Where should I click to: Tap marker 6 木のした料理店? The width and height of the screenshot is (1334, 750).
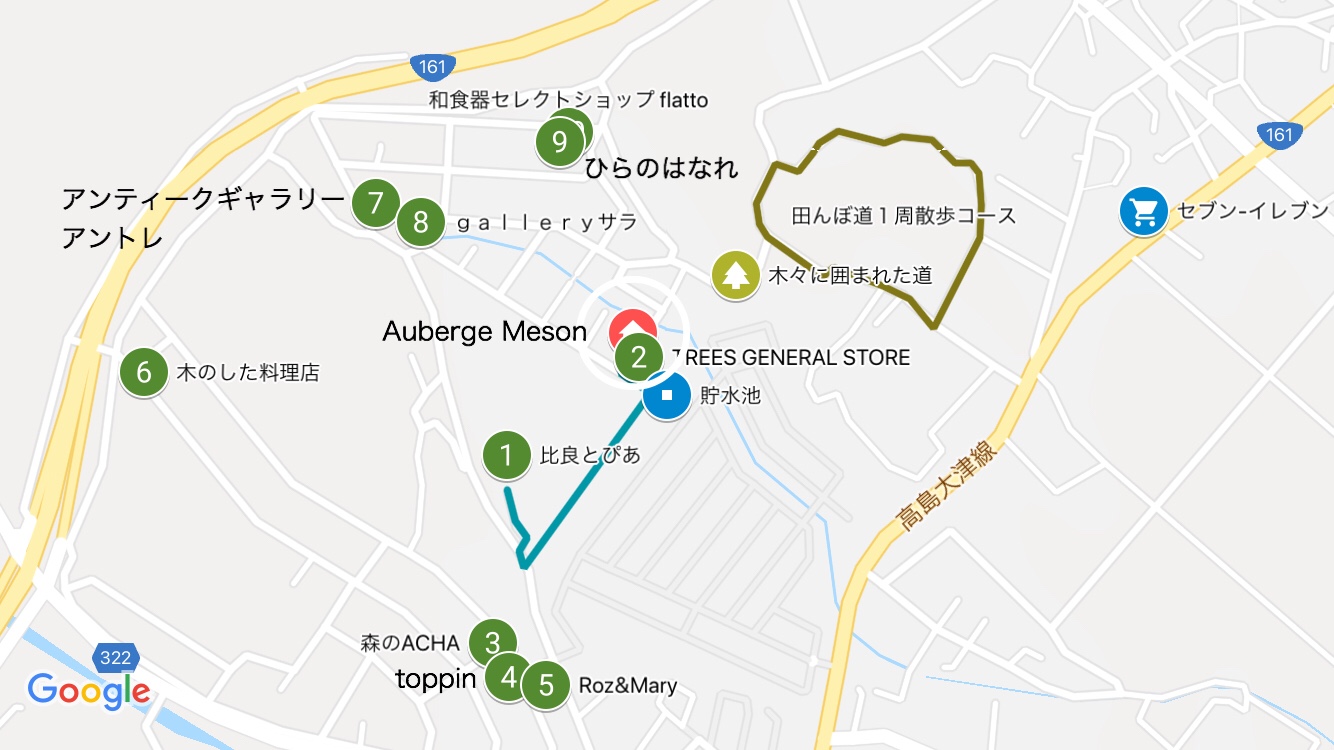pyautogui.click(x=144, y=373)
